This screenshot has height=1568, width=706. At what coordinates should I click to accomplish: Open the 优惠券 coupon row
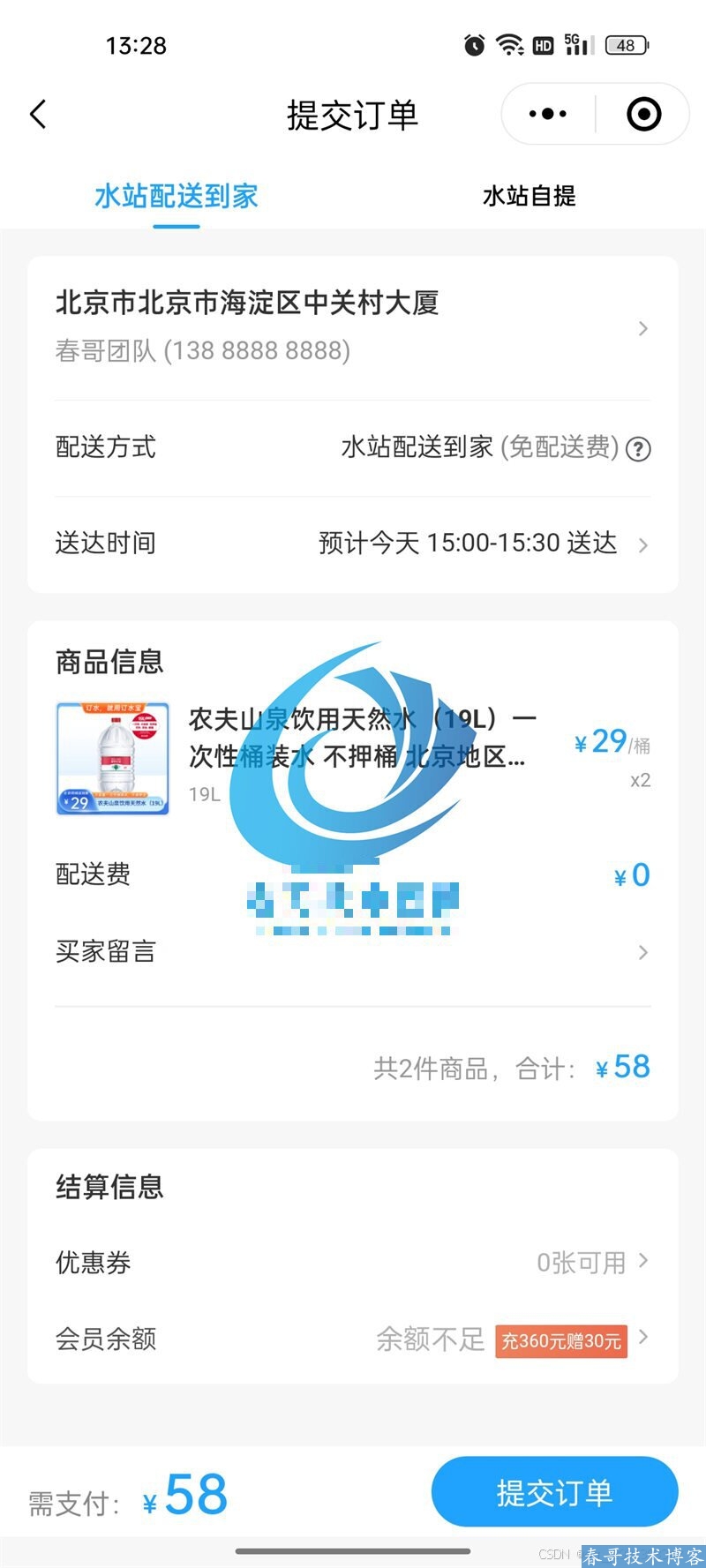point(353,1263)
